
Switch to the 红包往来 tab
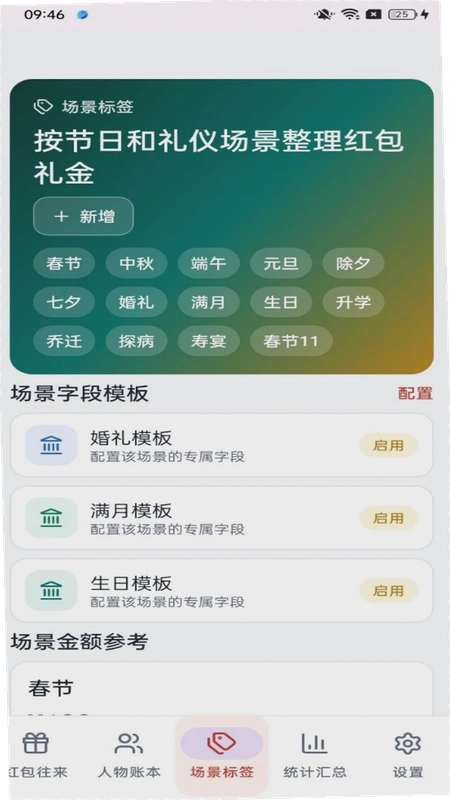[x=36, y=756]
